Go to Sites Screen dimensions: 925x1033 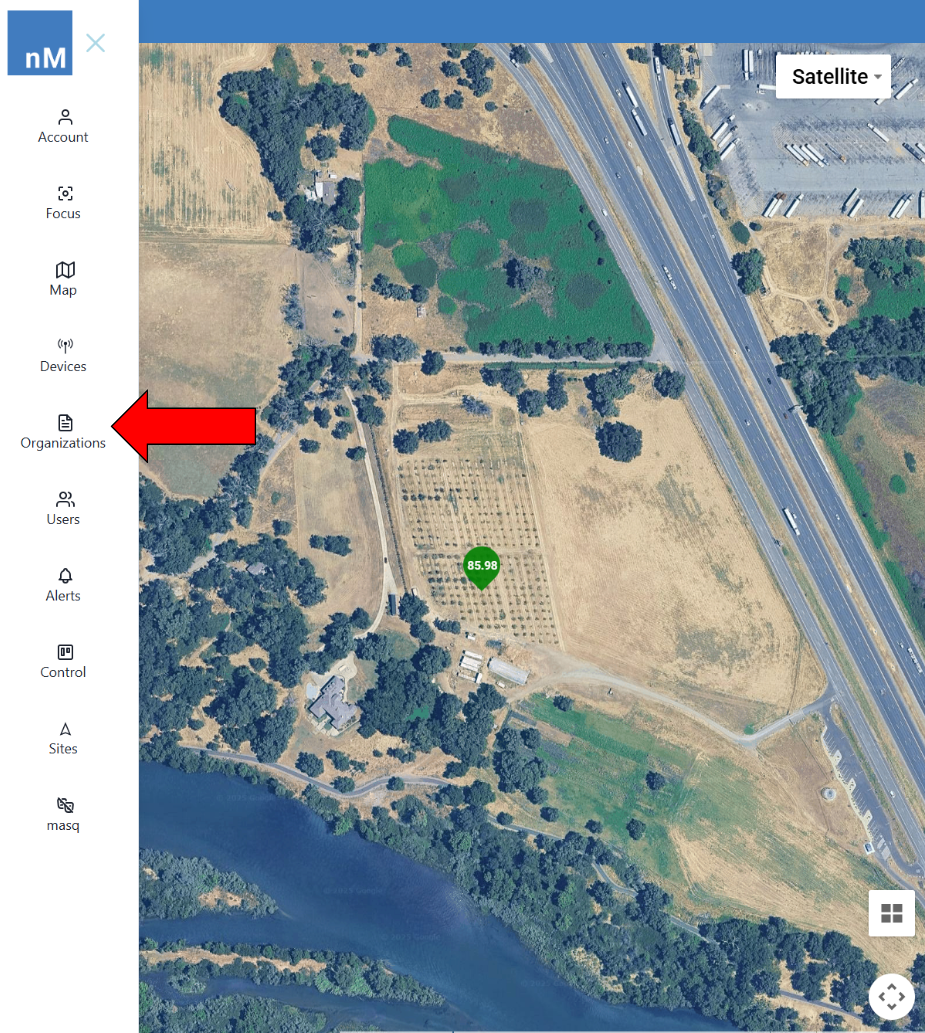tap(64, 737)
